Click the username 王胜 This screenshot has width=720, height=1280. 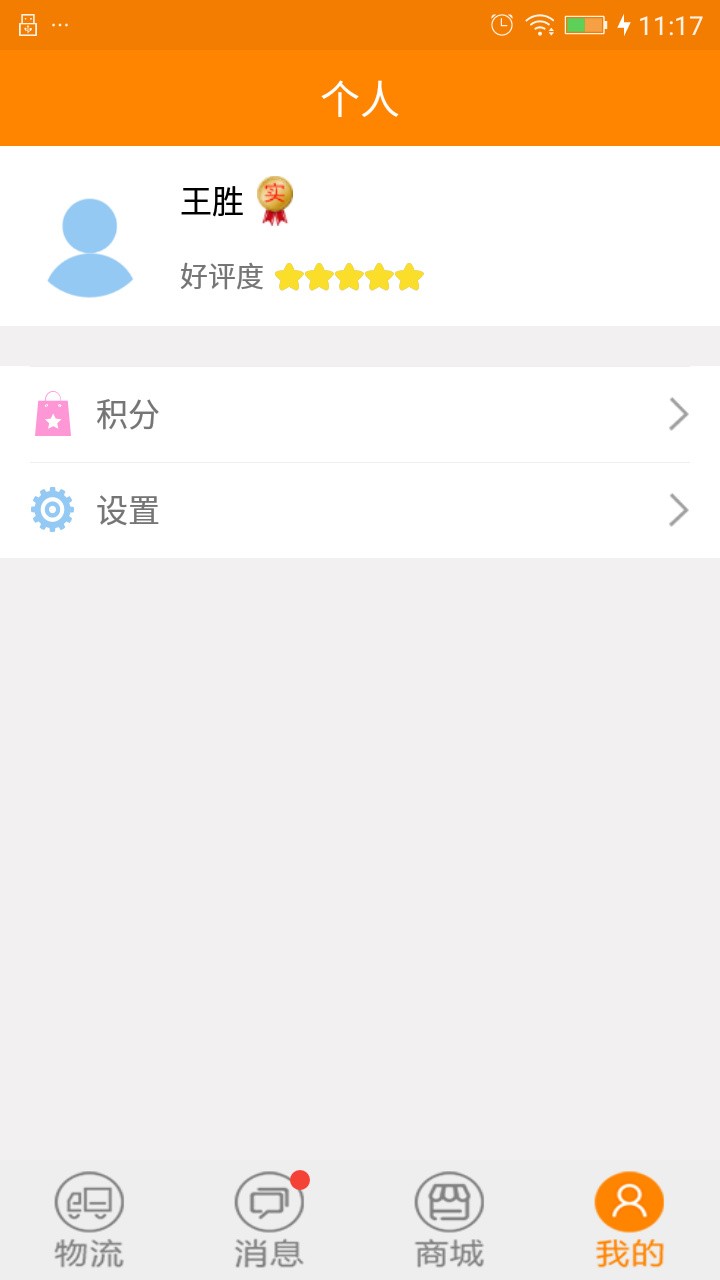pyautogui.click(x=214, y=200)
